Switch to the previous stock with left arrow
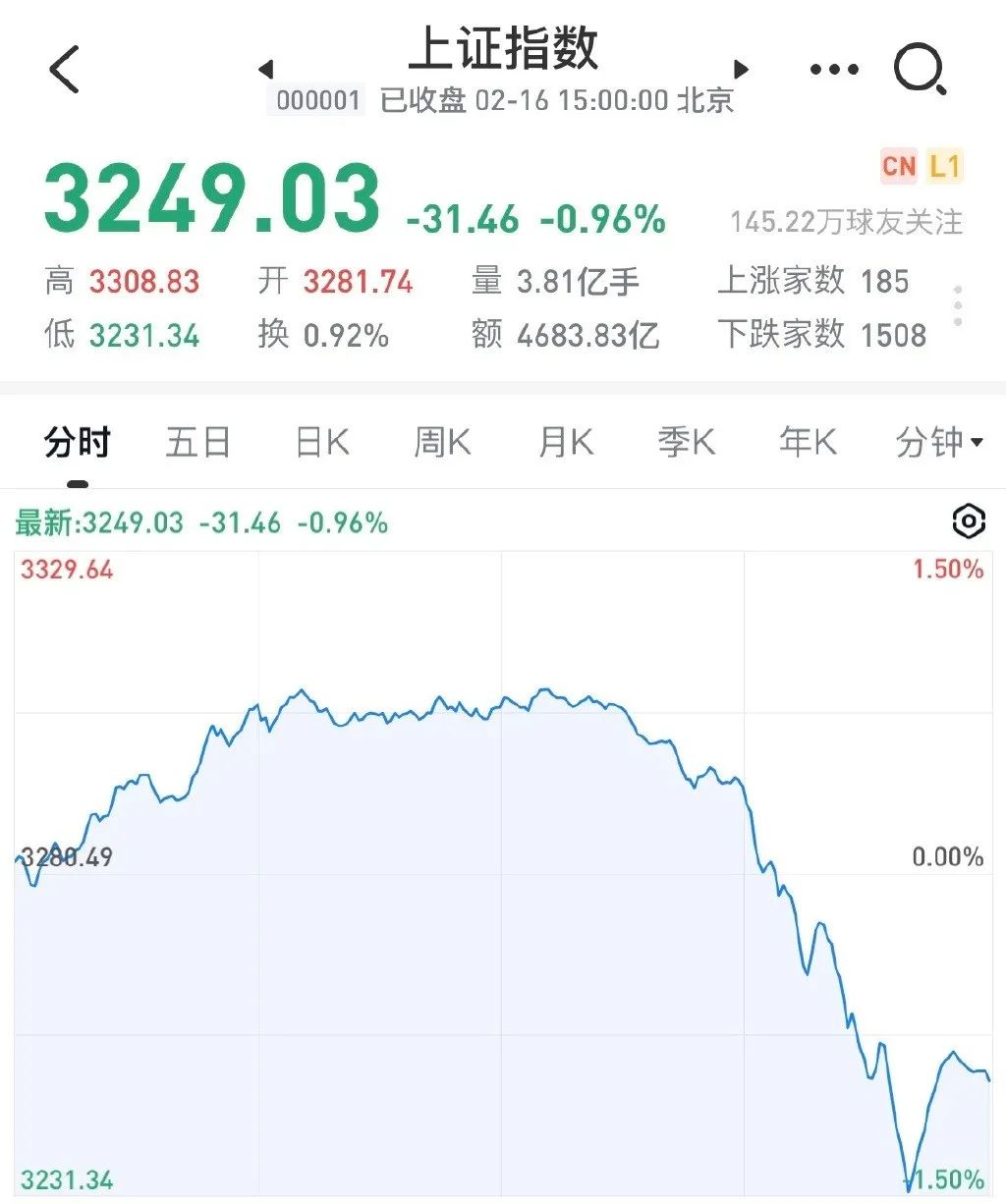The width and height of the screenshot is (1006, 1204). pos(265,70)
